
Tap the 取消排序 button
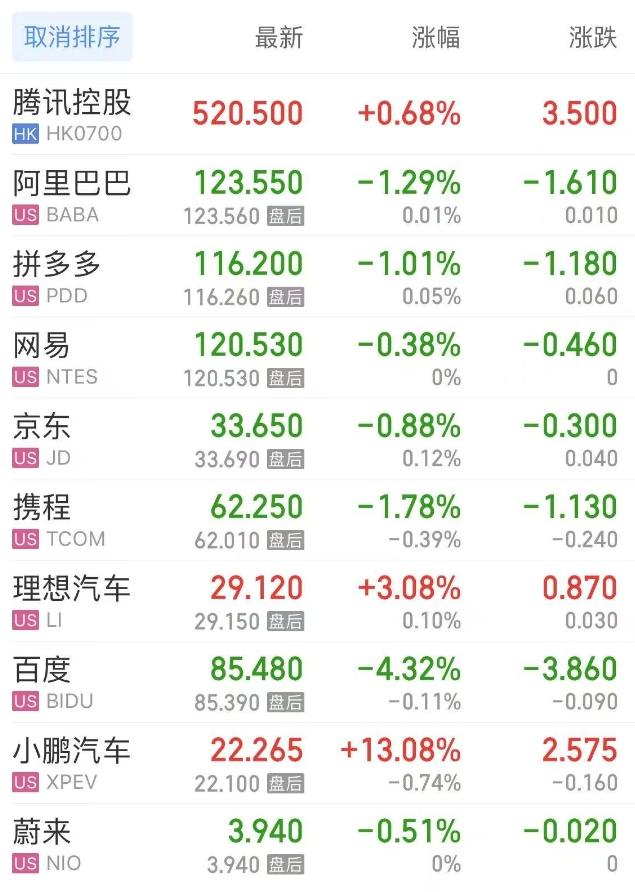72,38
